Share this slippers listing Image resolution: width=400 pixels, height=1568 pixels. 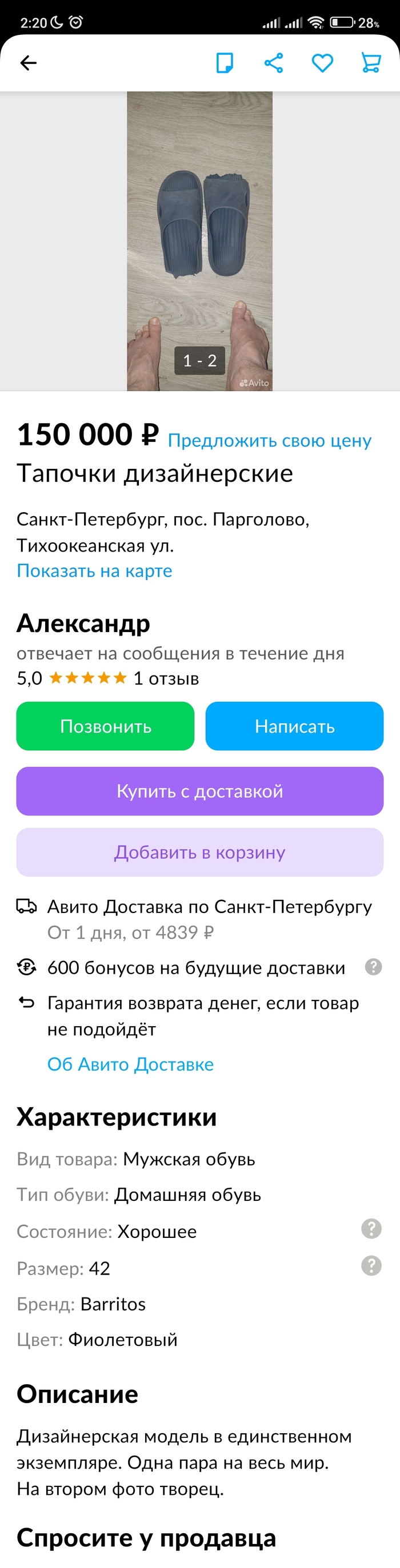pos(273,63)
